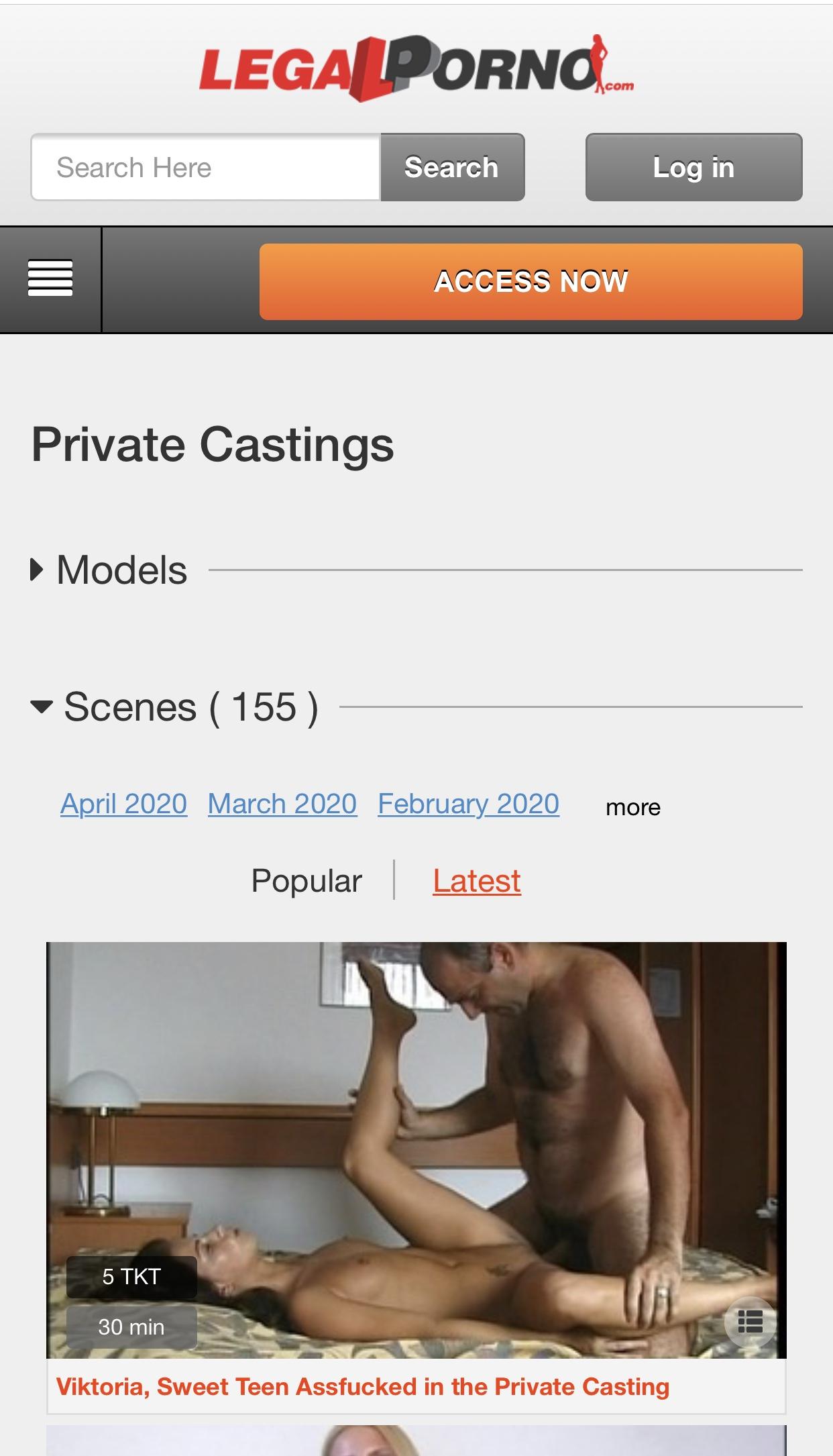The height and width of the screenshot is (1456, 833).
Task: Open the hamburger menu
Action: tap(50, 279)
